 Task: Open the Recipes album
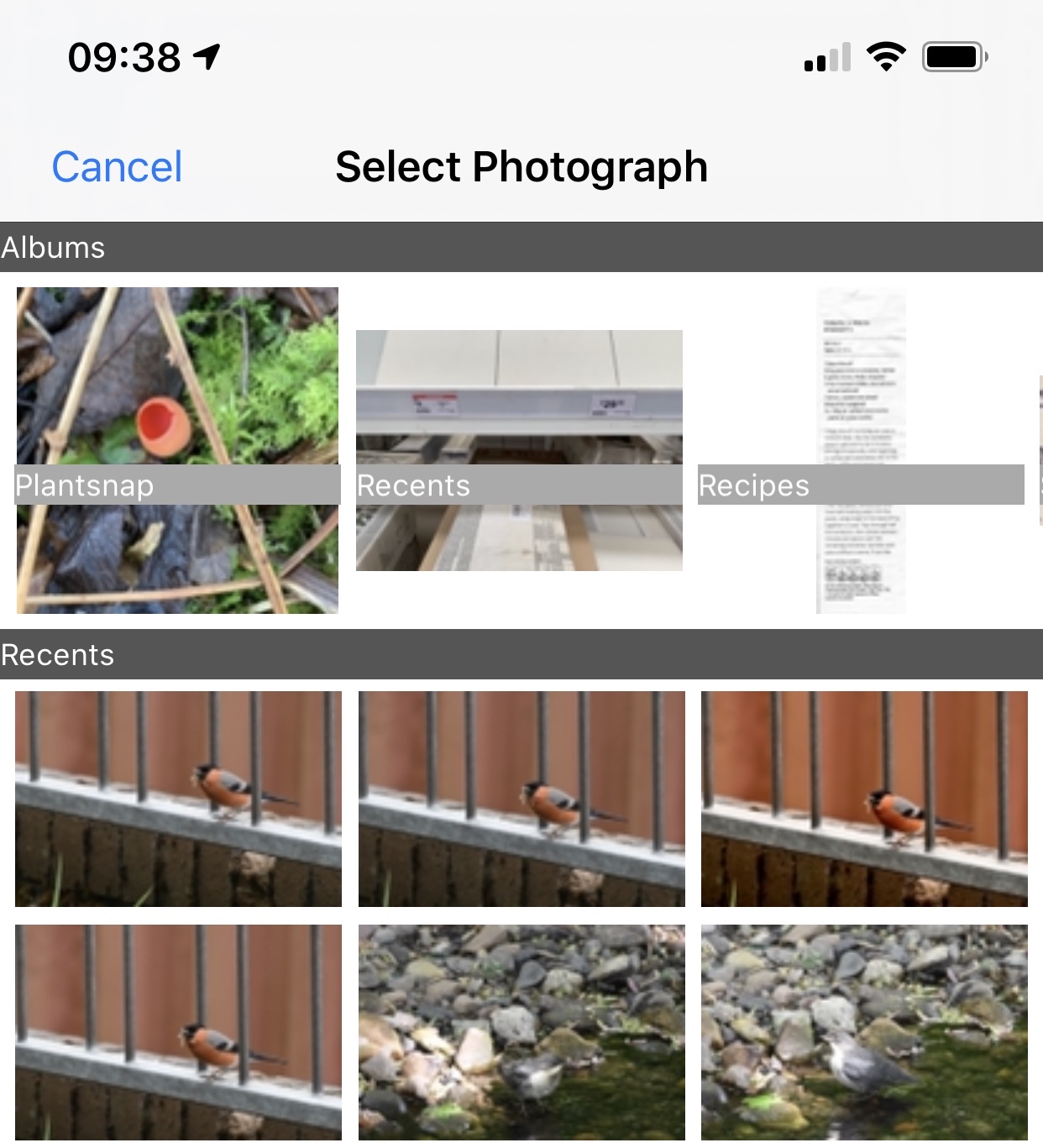(x=861, y=450)
